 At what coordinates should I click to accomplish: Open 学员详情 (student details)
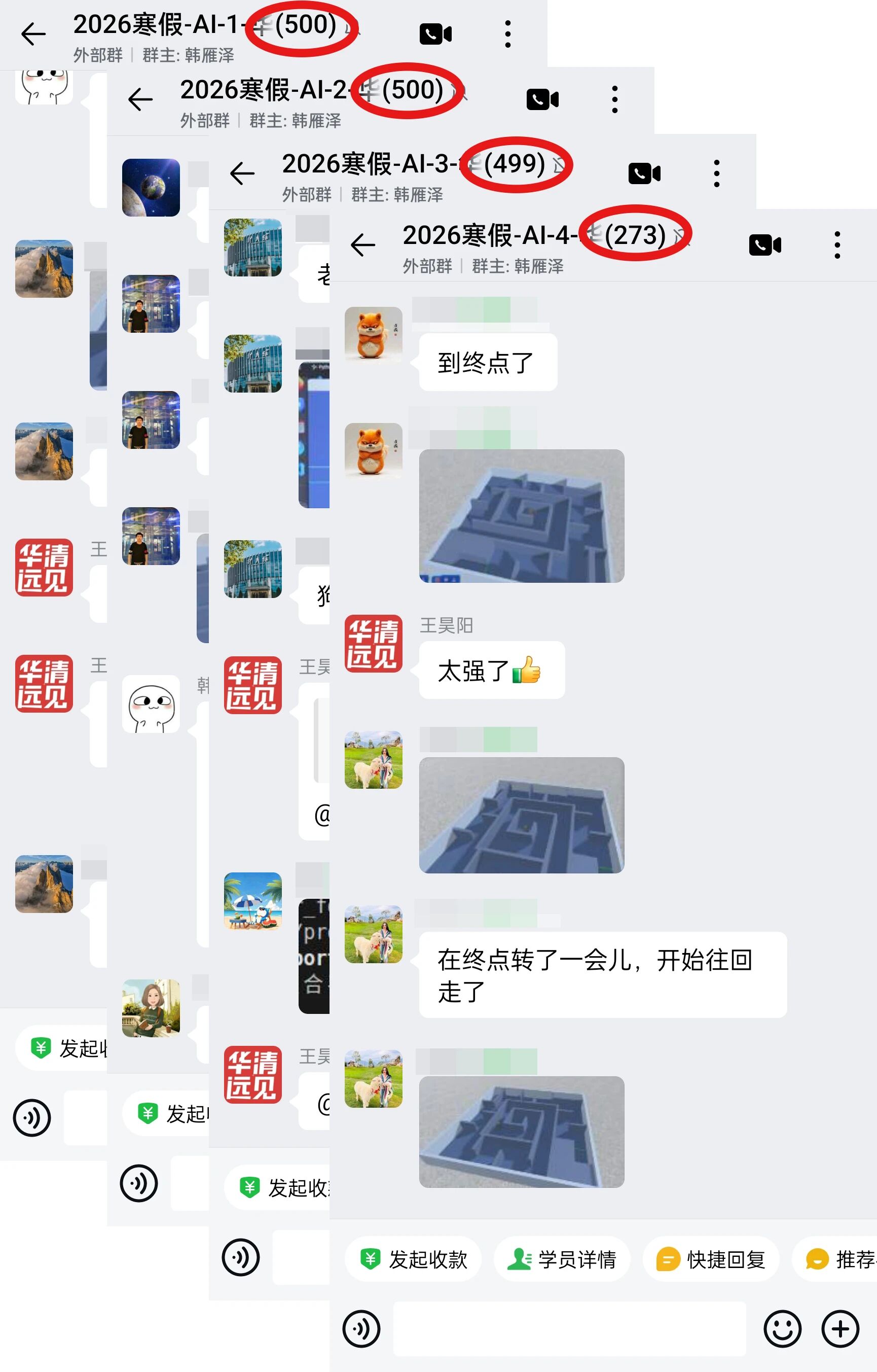click(x=562, y=1260)
